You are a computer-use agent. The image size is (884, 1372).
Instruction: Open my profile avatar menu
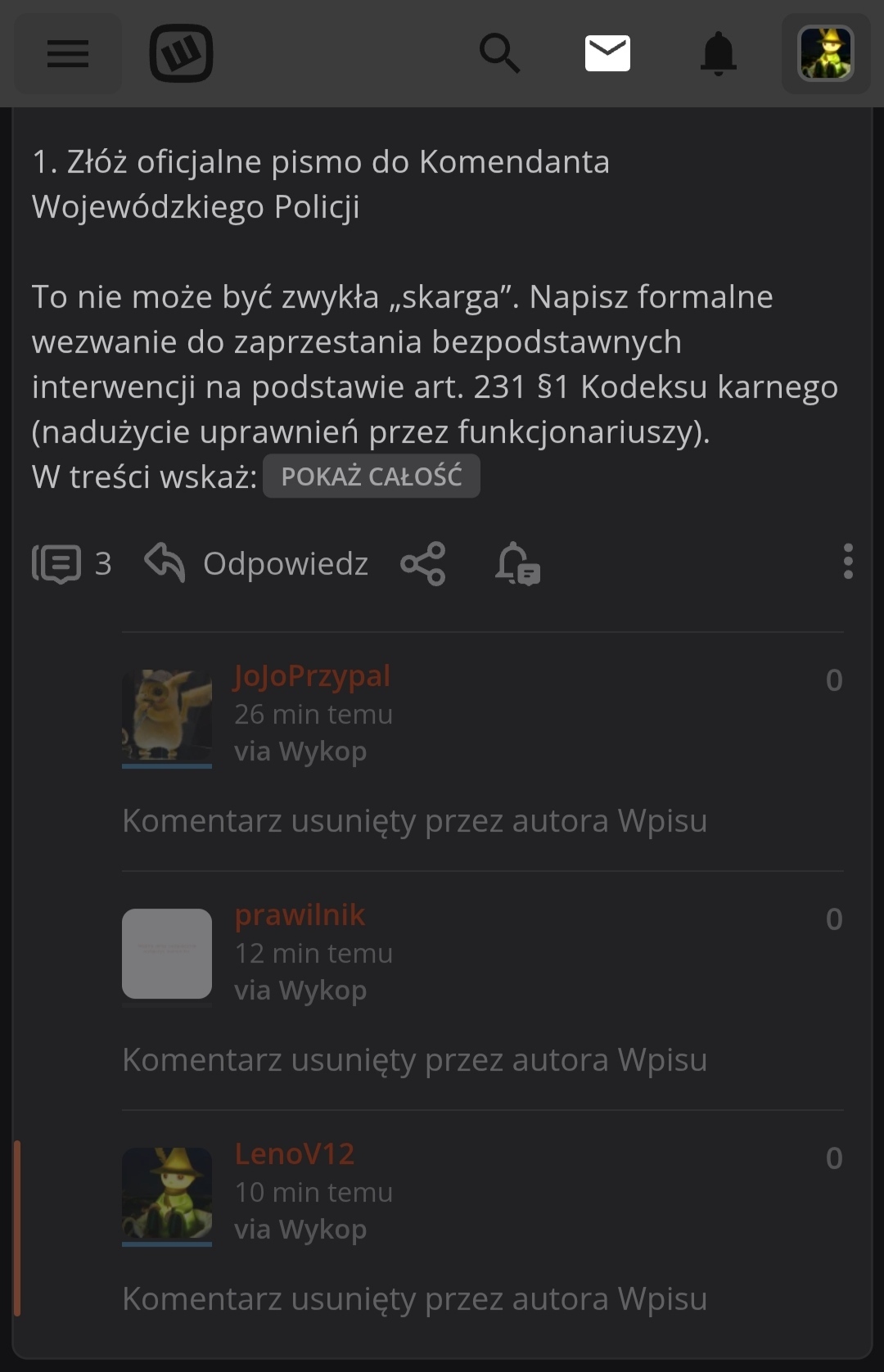tap(825, 54)
